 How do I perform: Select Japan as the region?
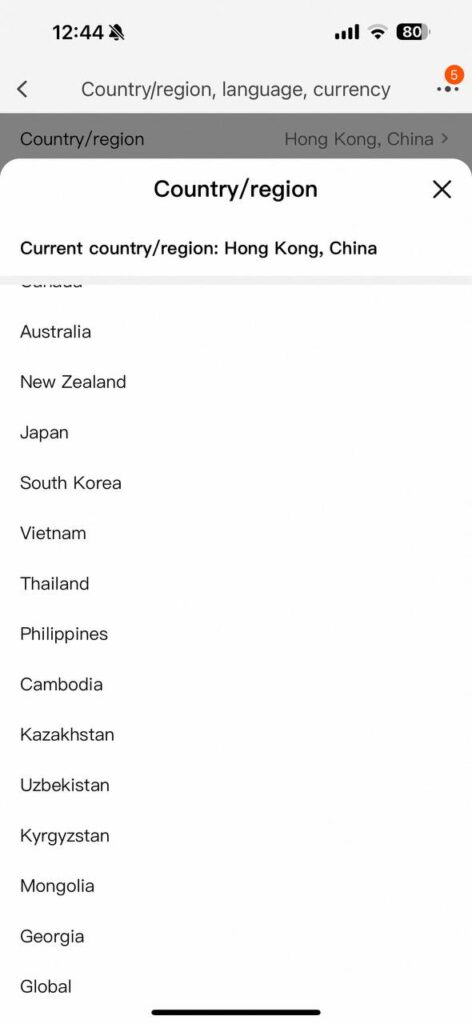(236, 432)
